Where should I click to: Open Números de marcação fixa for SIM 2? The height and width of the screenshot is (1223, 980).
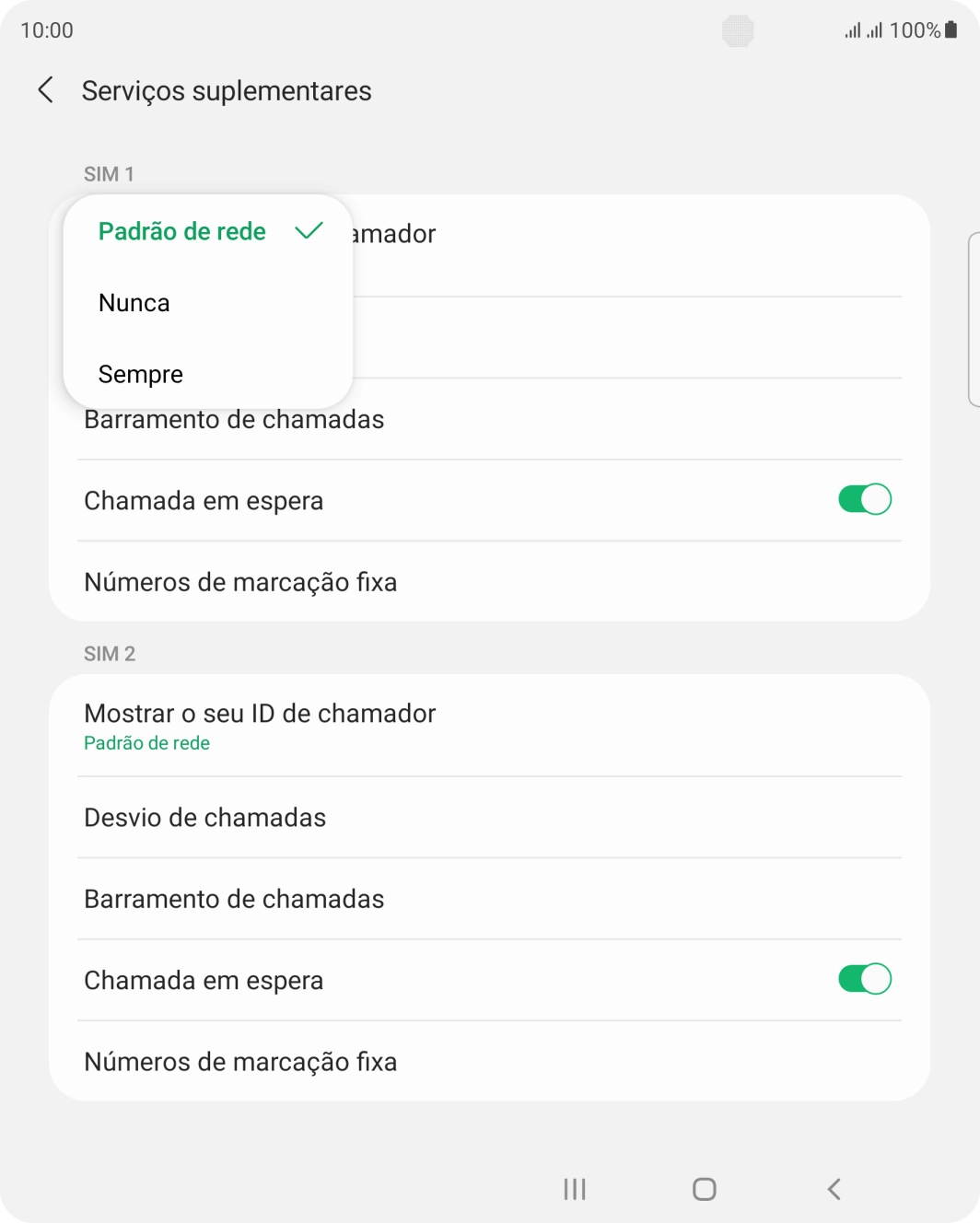tap(240, 1061)
